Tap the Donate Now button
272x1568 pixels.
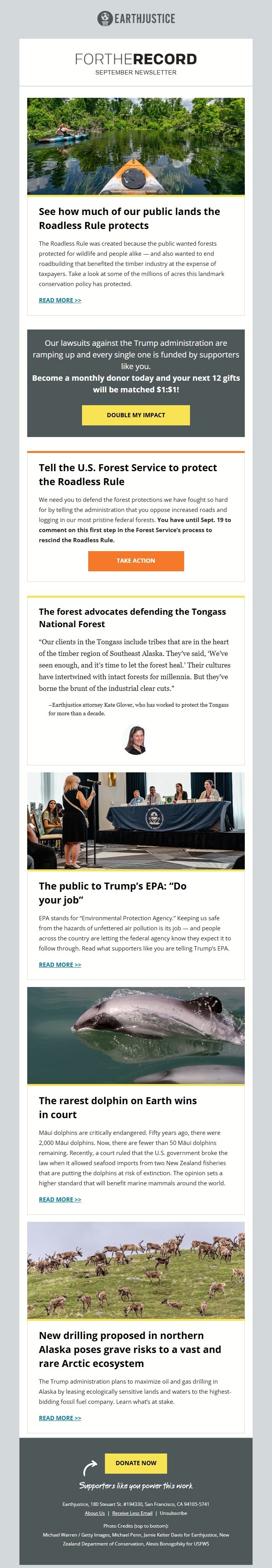coord(136,1463)
